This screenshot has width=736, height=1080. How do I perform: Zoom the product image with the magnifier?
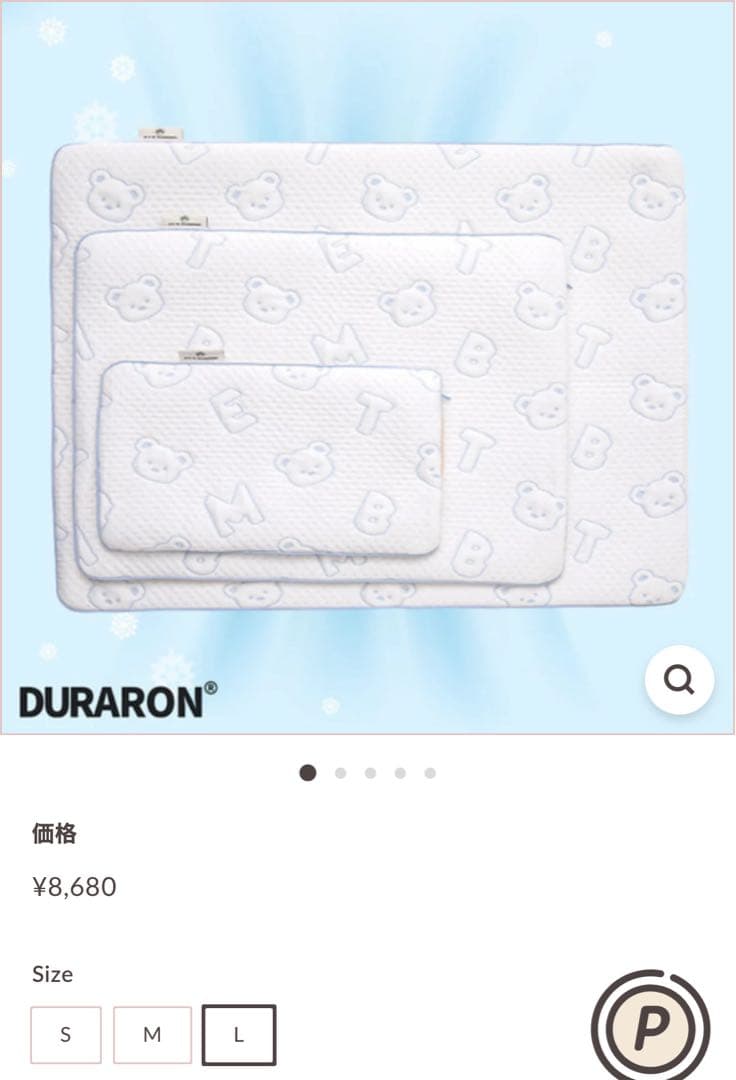pos(679,680)
